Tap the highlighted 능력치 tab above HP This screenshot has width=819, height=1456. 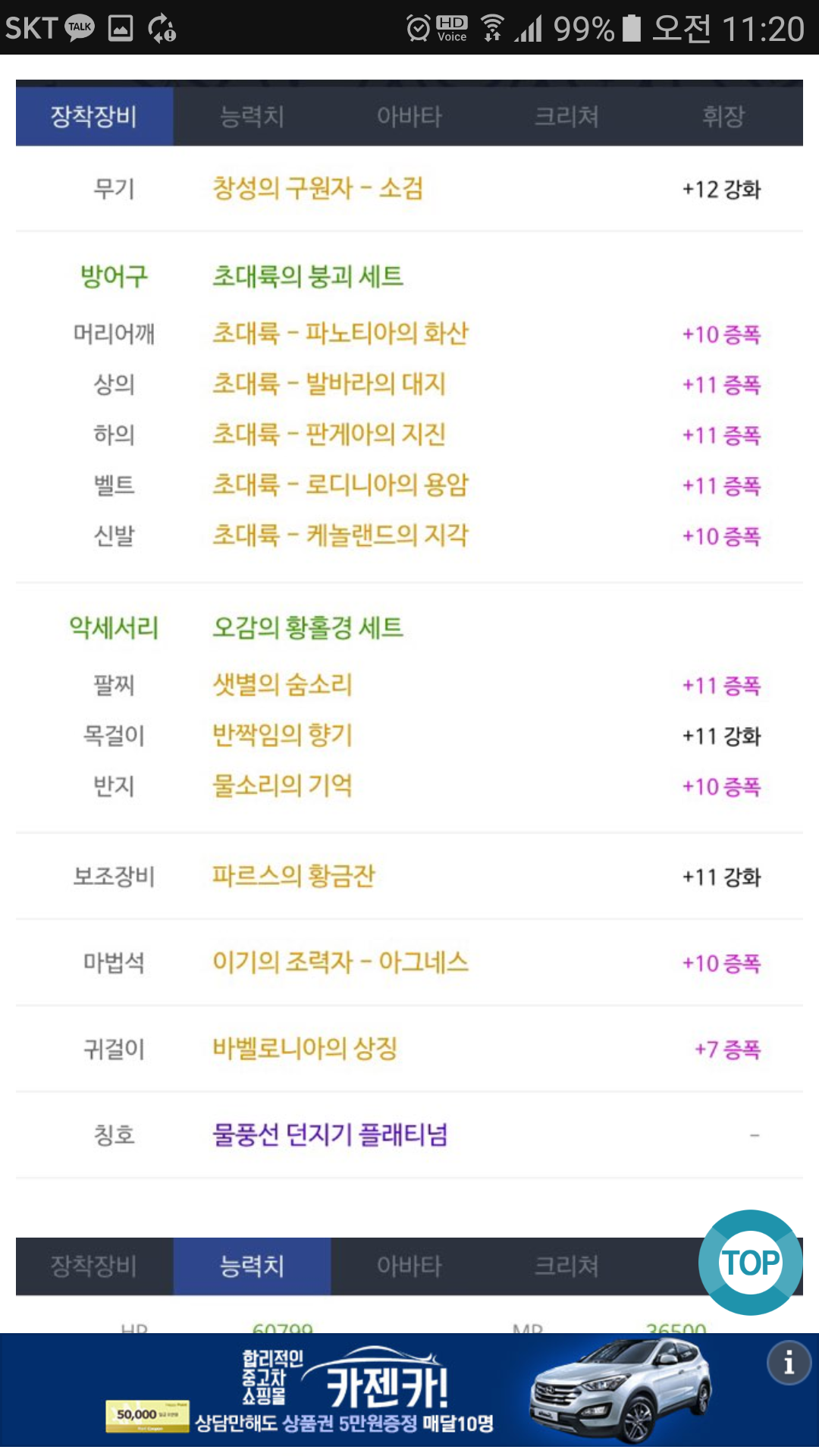coord(252,1265)
